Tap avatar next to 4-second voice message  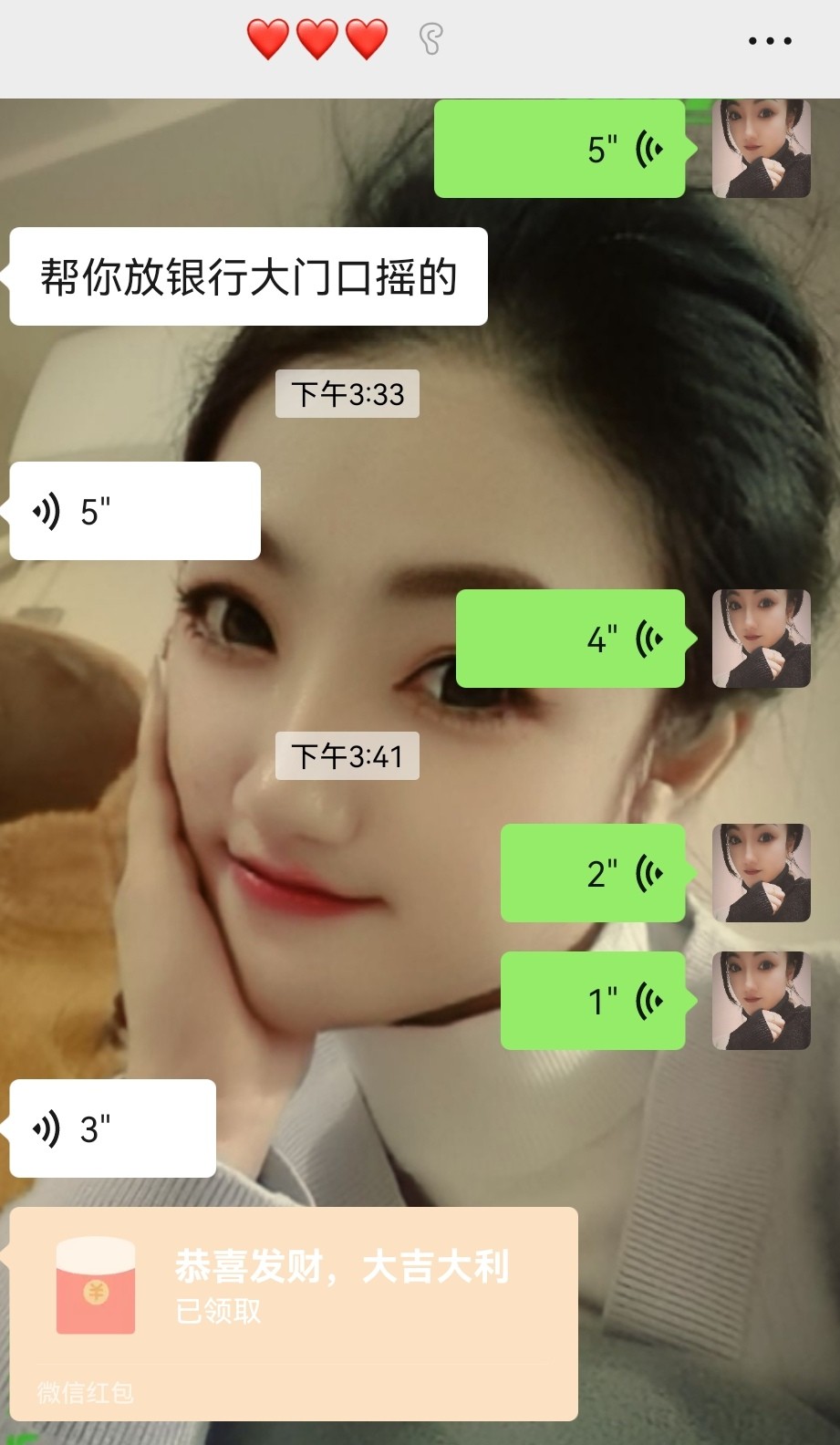762,639
